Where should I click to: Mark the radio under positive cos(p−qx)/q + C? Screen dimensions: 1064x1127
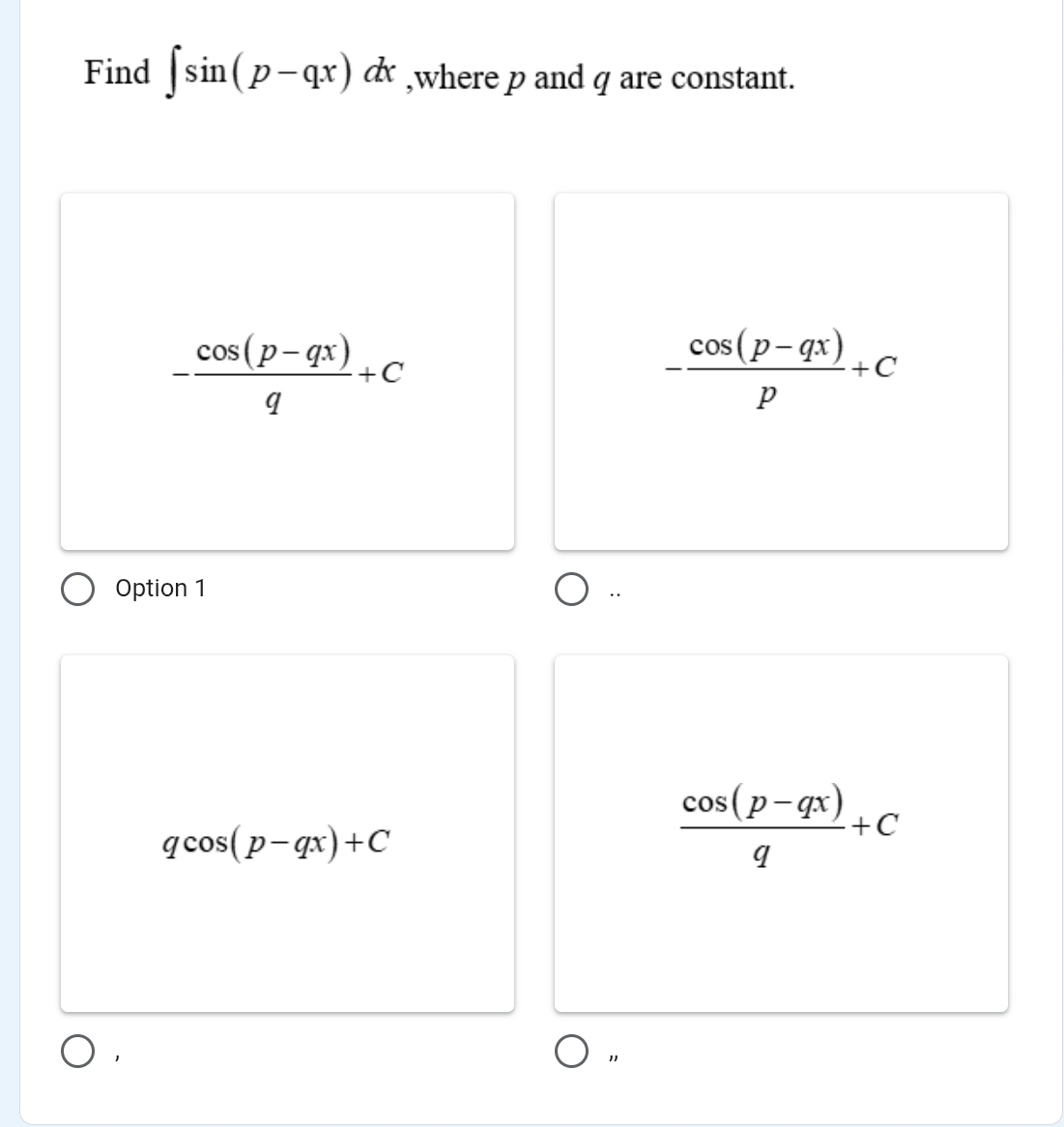(x=572, y=1053)
